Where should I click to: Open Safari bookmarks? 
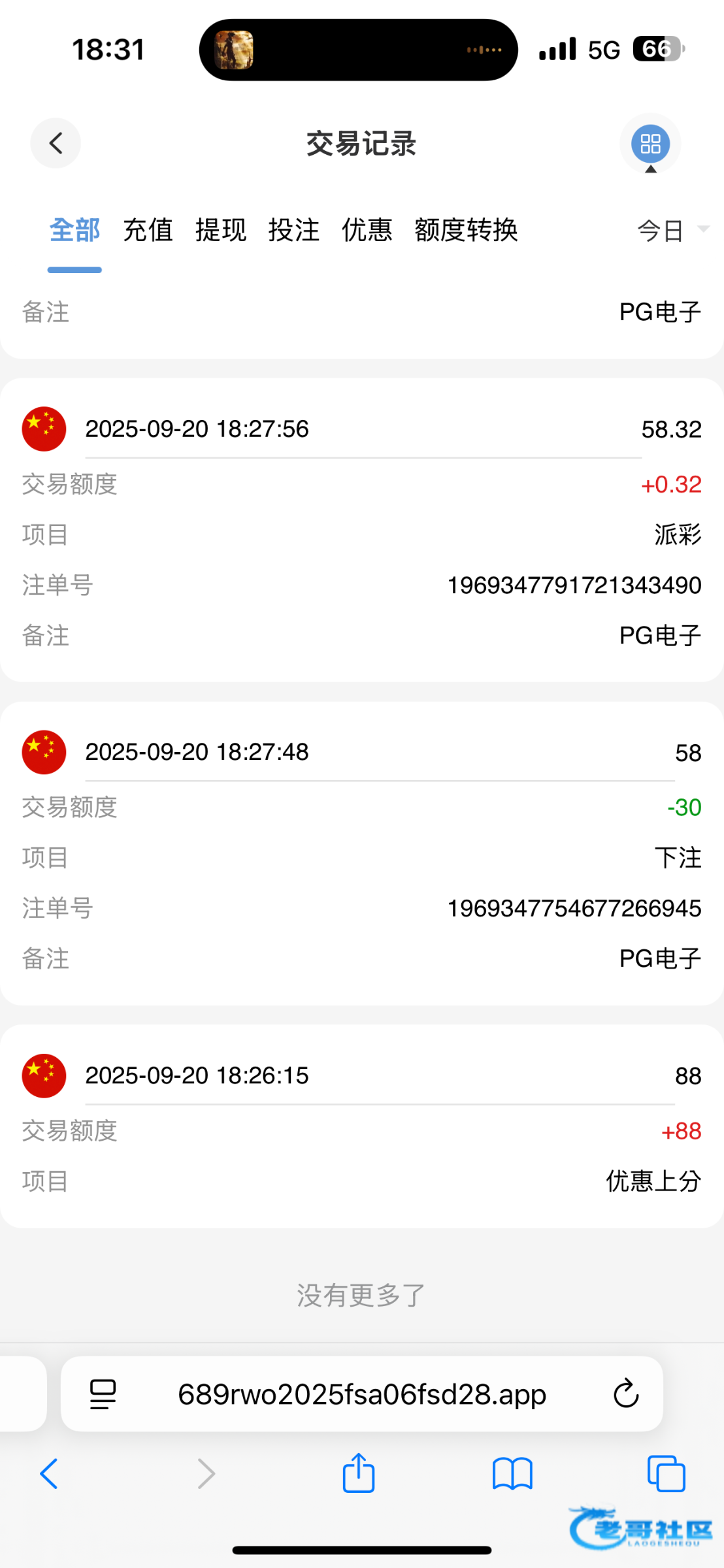(512, 1474)
